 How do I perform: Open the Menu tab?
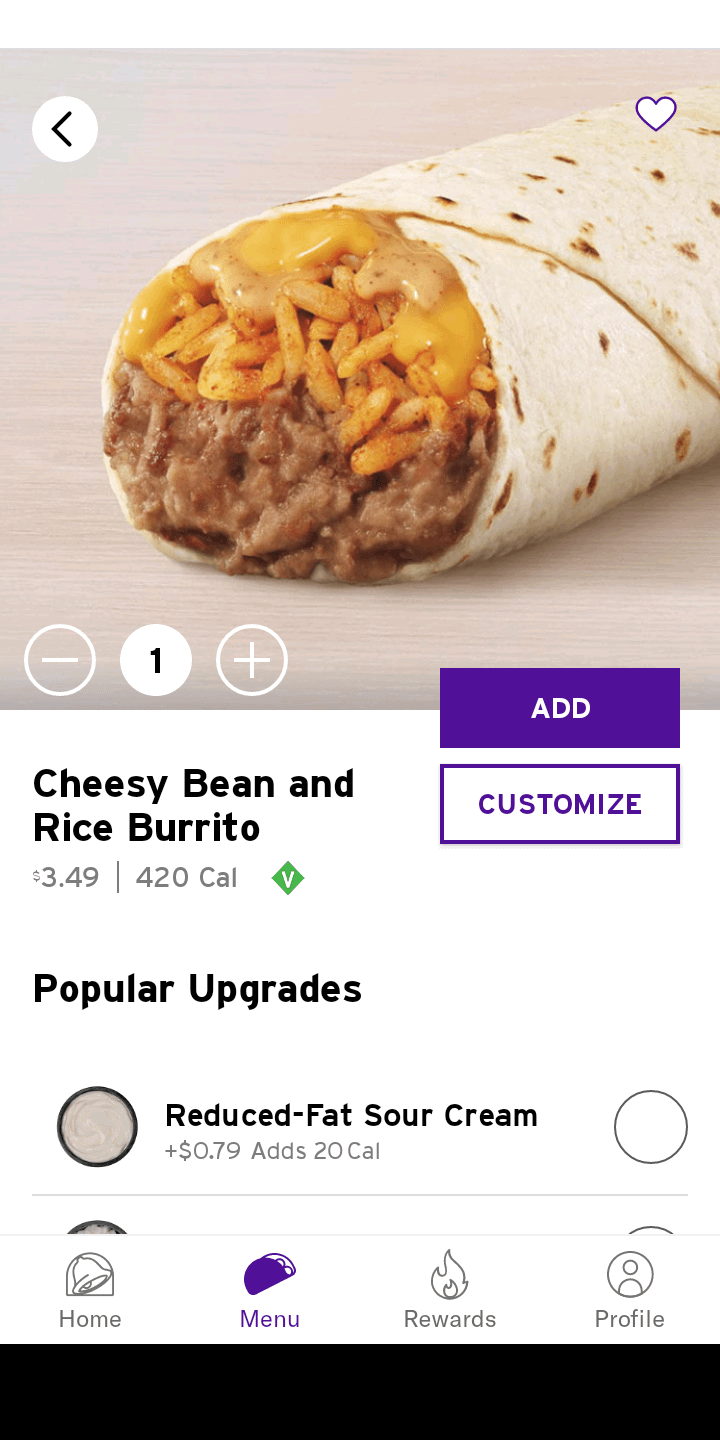point(270,1290)
